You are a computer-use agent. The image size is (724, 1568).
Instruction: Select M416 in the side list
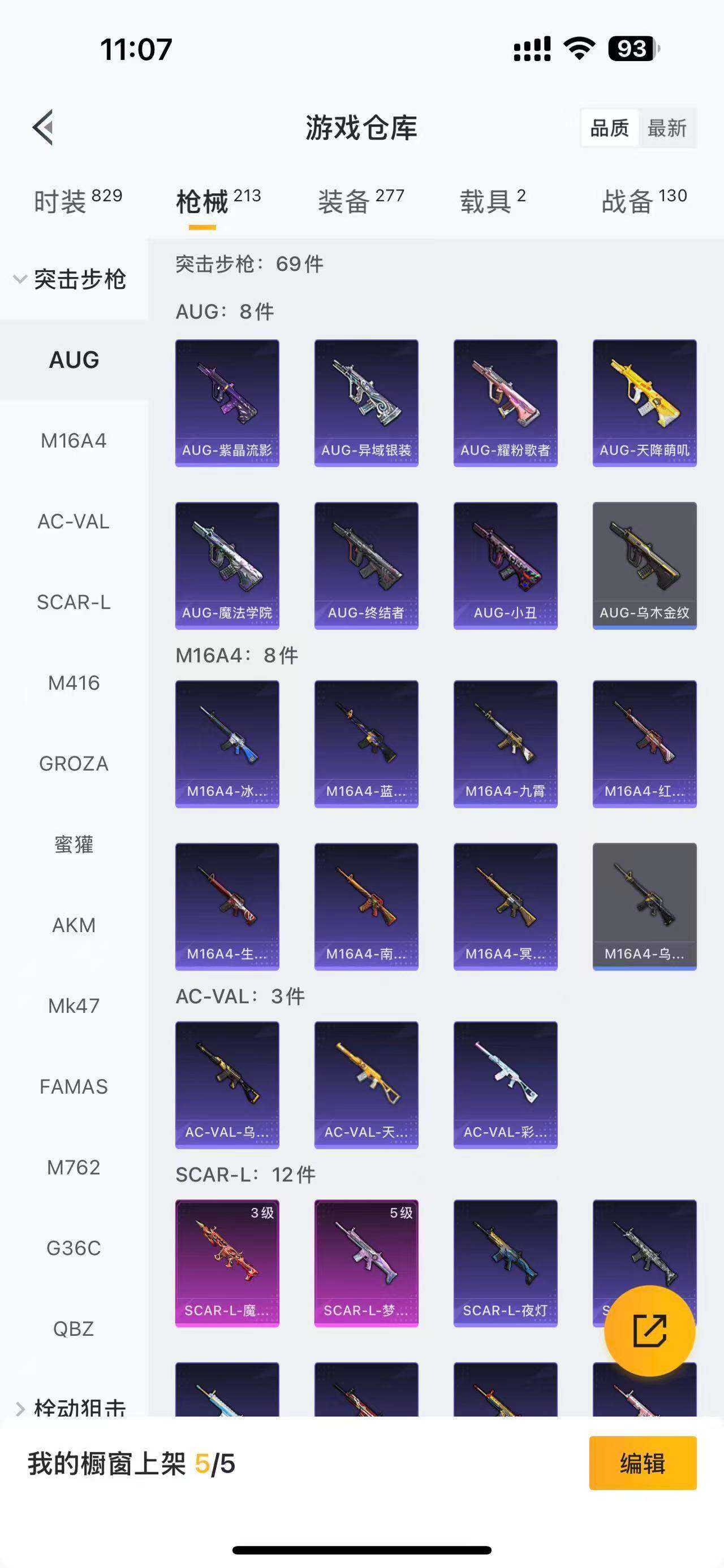(74, 683)
